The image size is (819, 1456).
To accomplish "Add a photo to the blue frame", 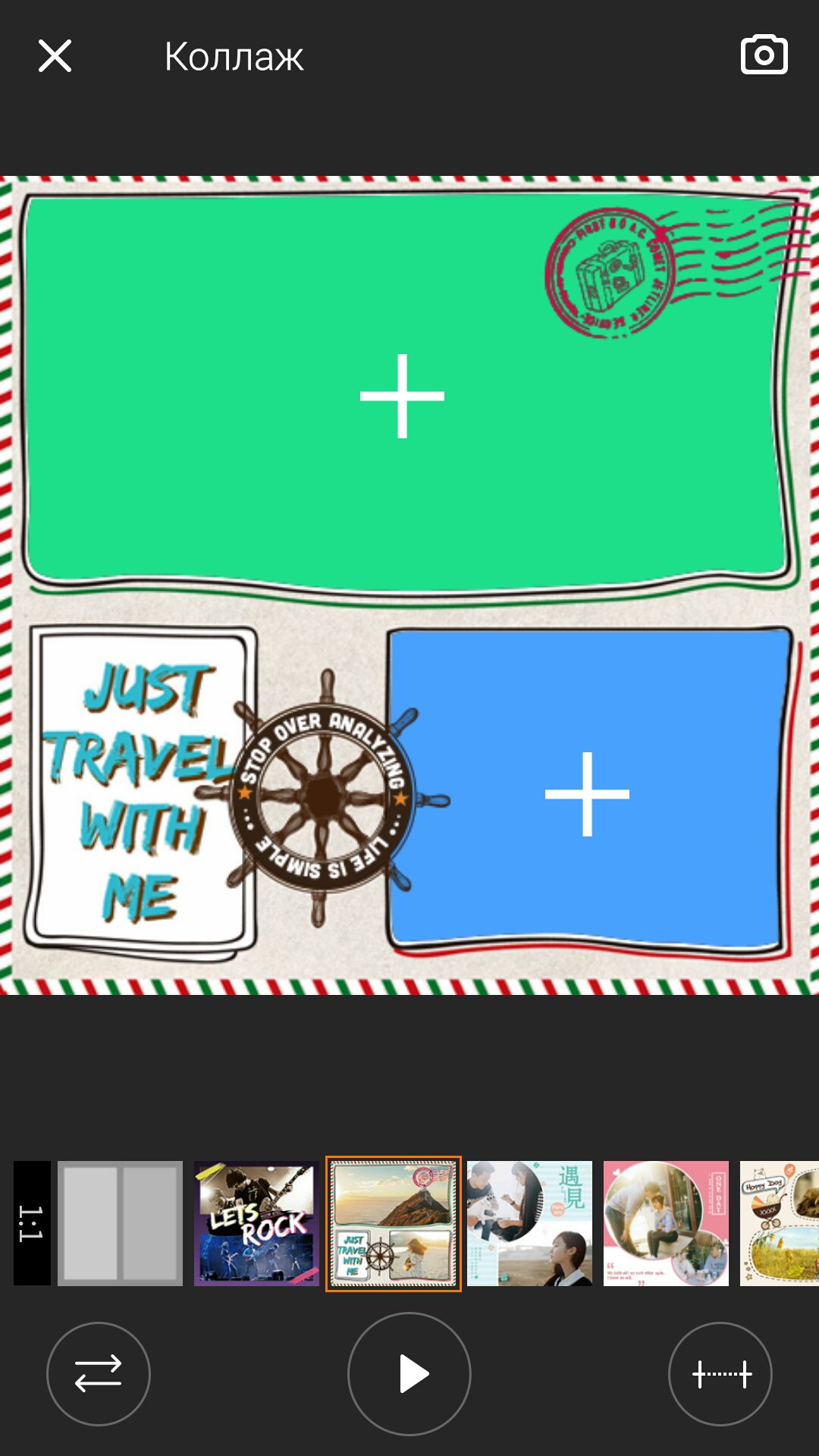I will (x=587, y=794).
